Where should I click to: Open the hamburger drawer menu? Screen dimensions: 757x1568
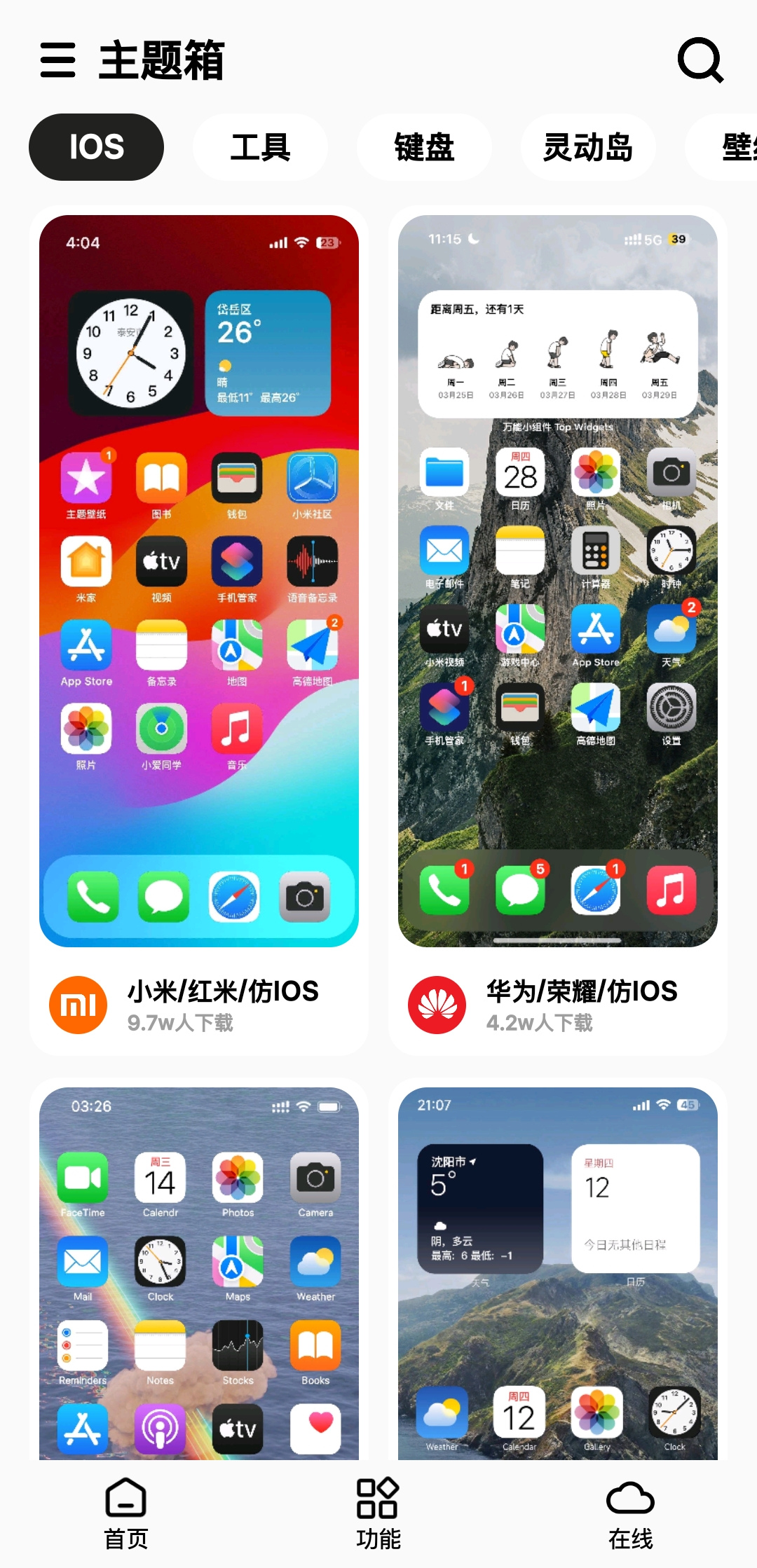point(57,60)
